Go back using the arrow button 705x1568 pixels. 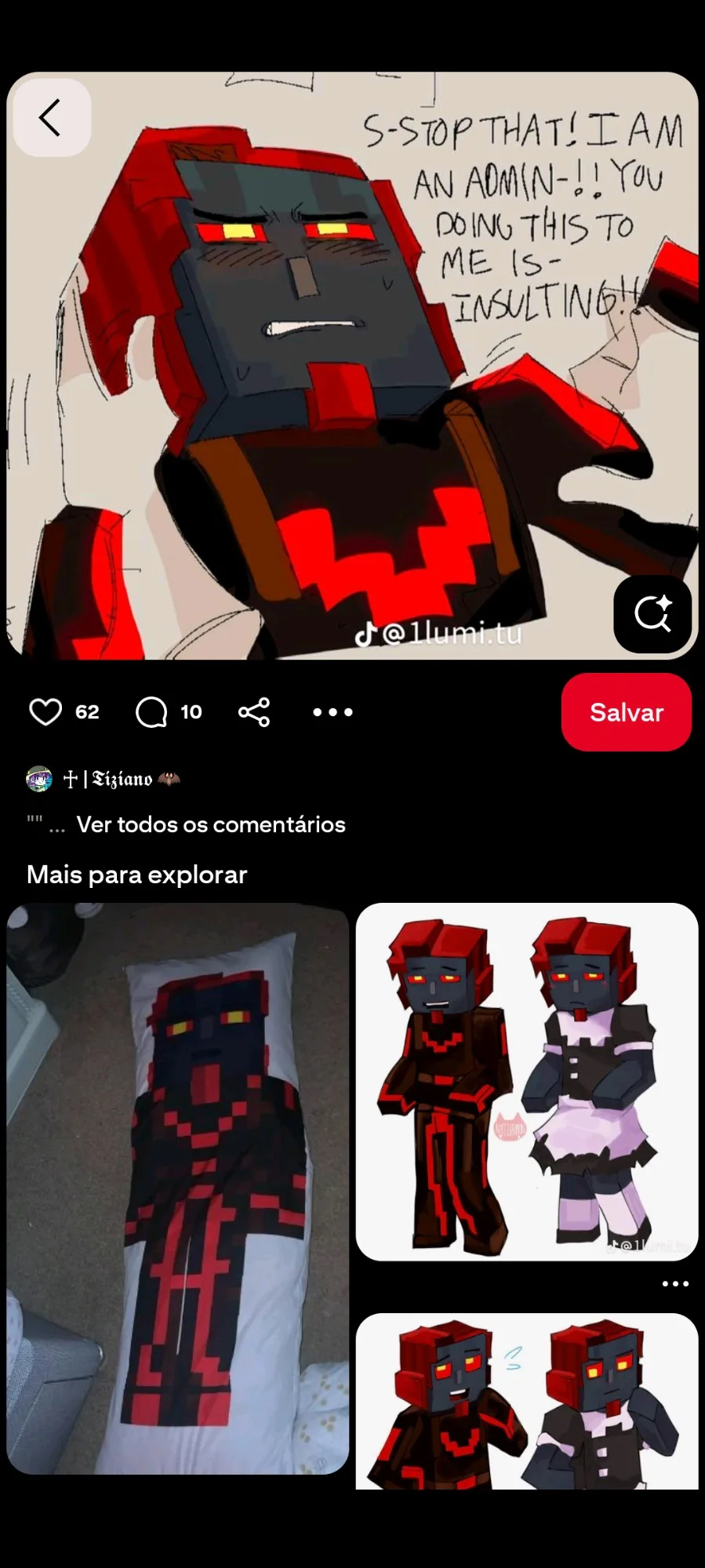pos(51,118)
